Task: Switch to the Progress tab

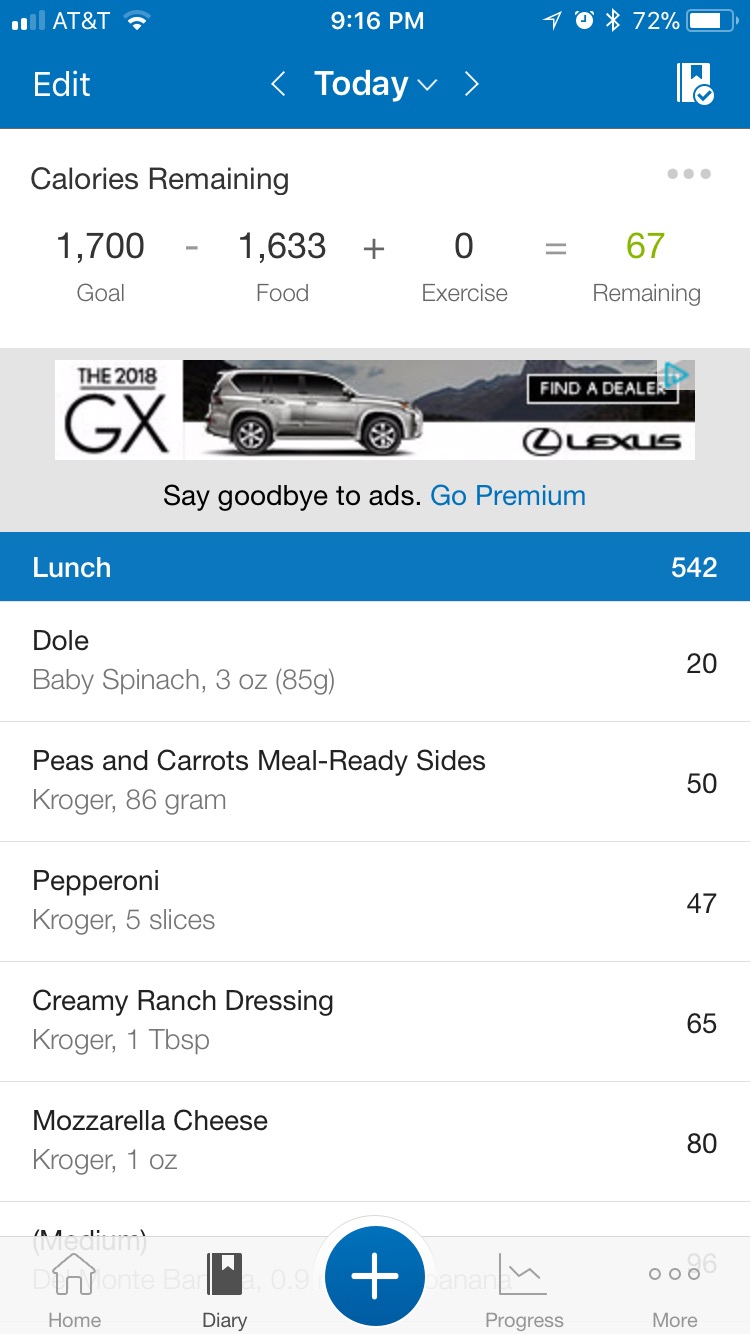Action: [x=524, y=1290]
